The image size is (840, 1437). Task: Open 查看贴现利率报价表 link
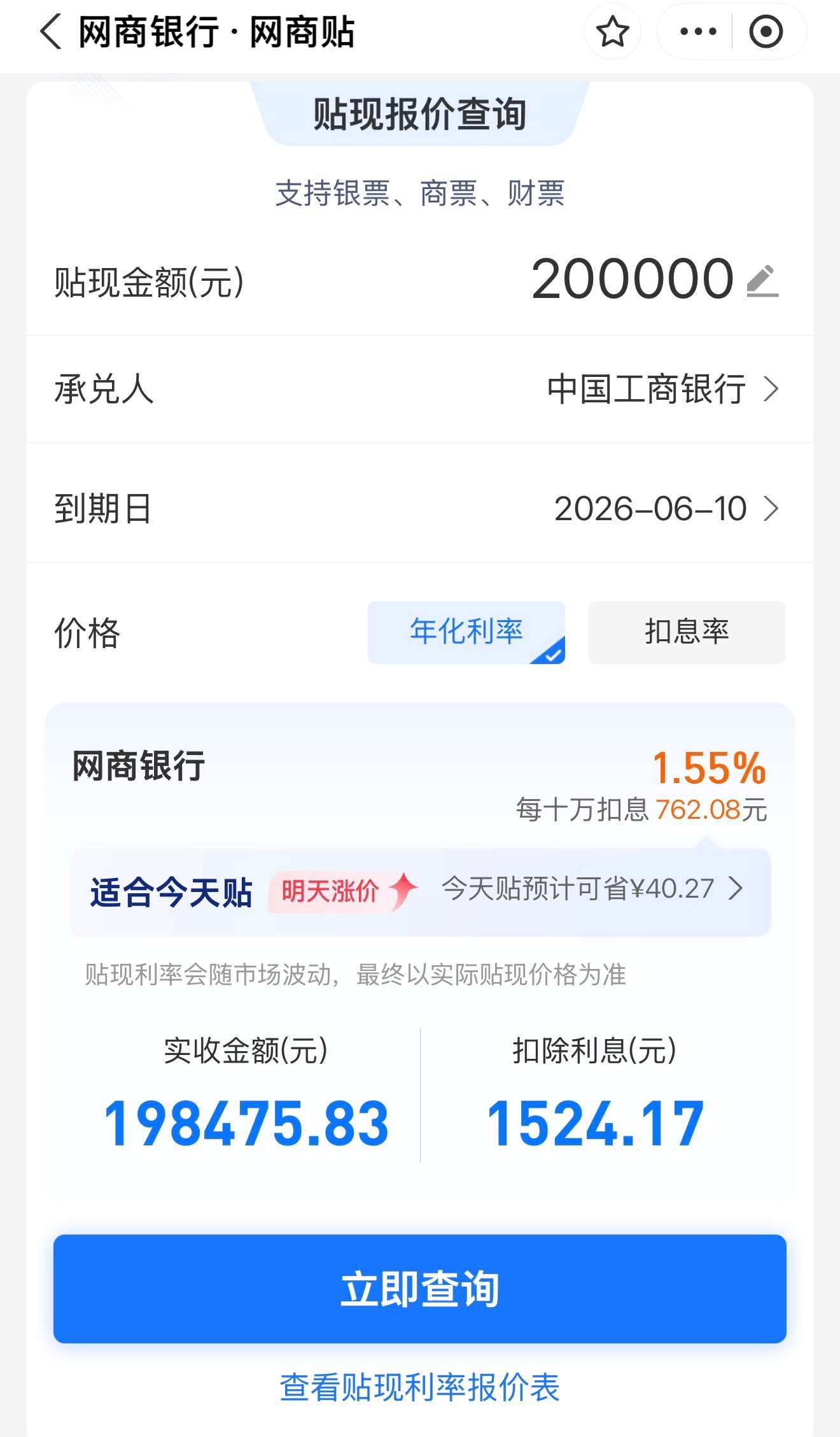point(420,1388)
